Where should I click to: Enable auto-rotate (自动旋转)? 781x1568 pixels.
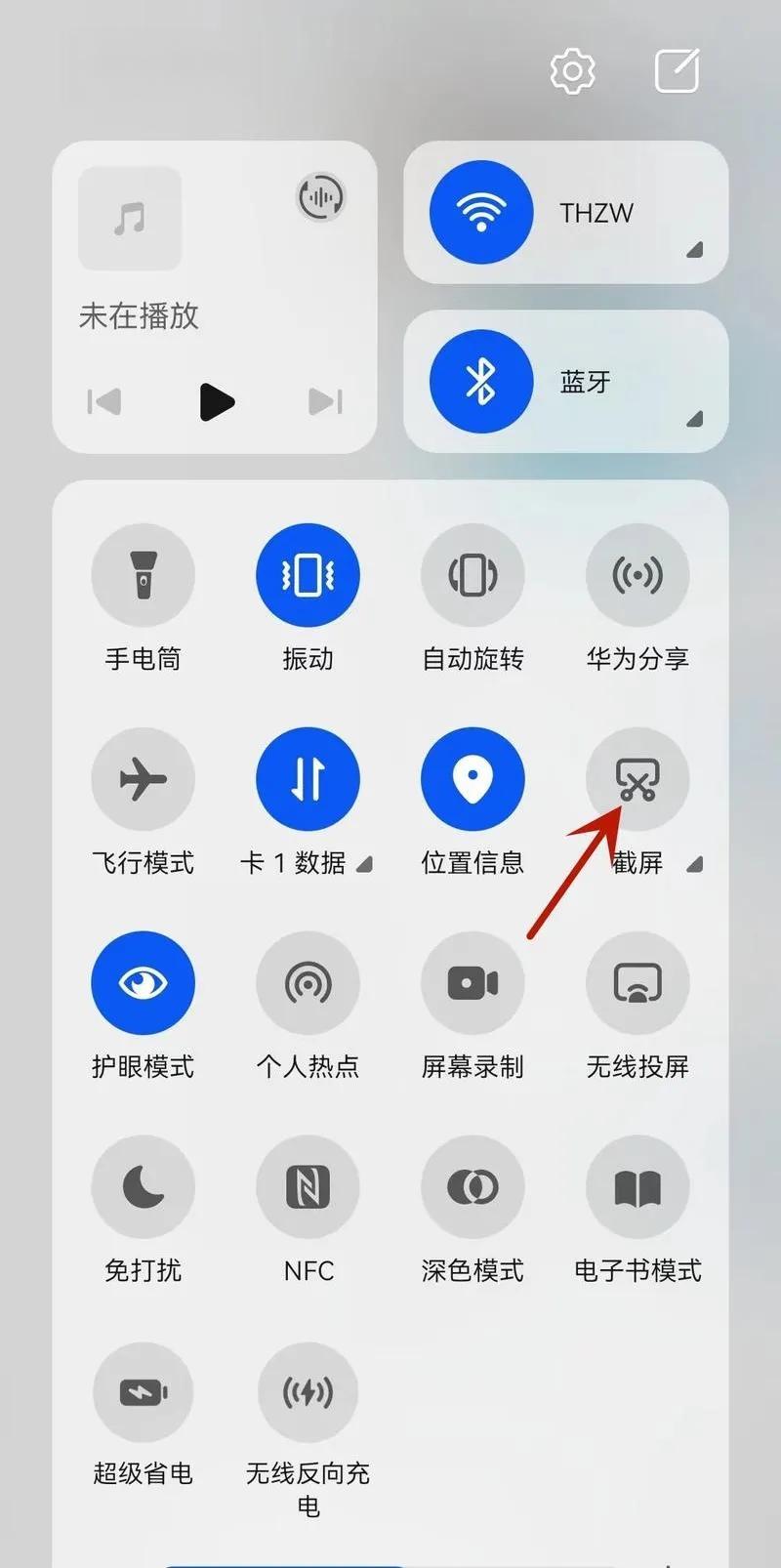(473, 575)
